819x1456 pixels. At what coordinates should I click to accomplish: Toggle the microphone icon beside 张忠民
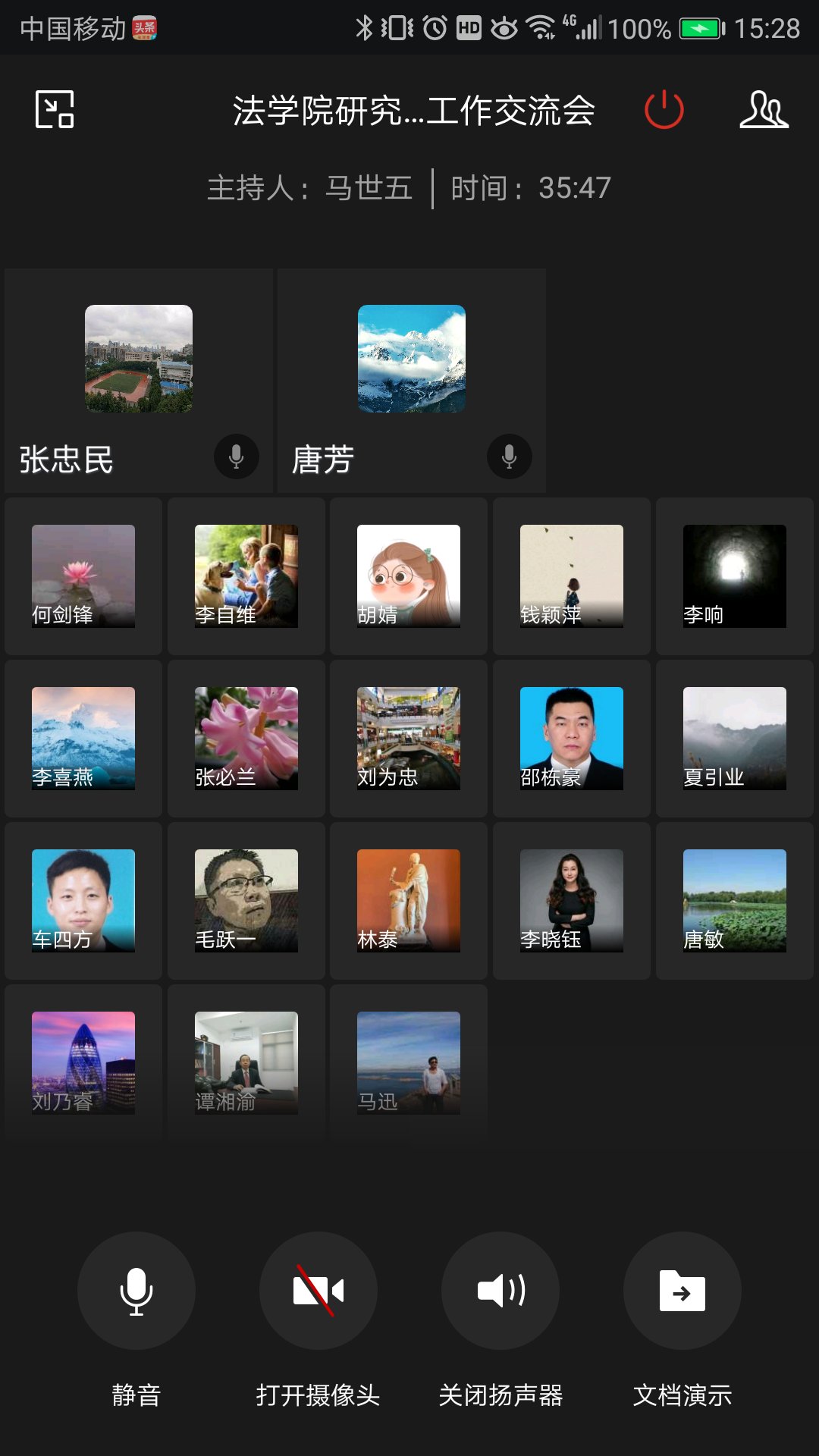coord(236,457)
